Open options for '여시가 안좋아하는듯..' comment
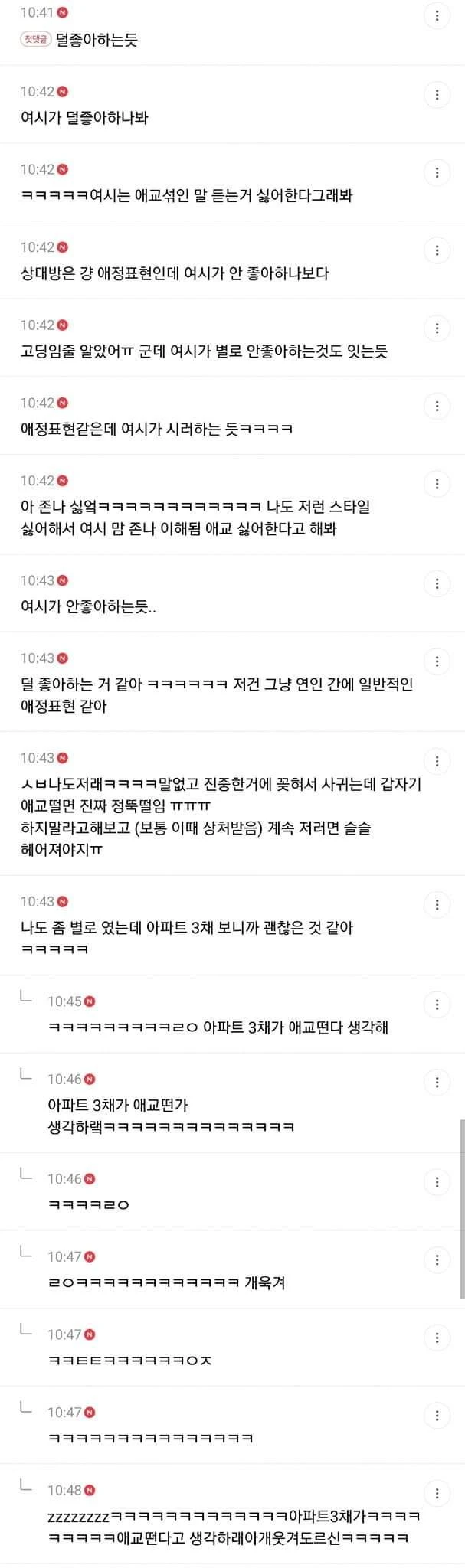465x1568 pixels. tap(437, 583)
